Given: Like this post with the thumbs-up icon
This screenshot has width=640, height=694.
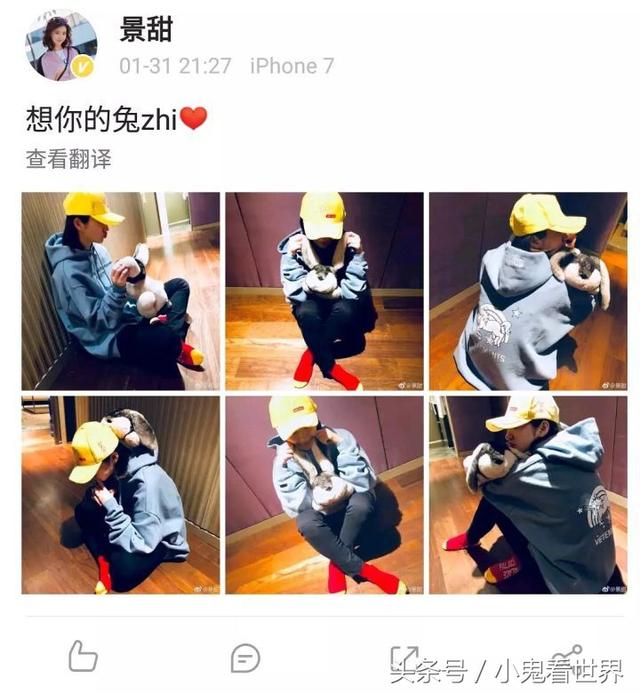Looking at the screenshot, I should tap(82, 656).
